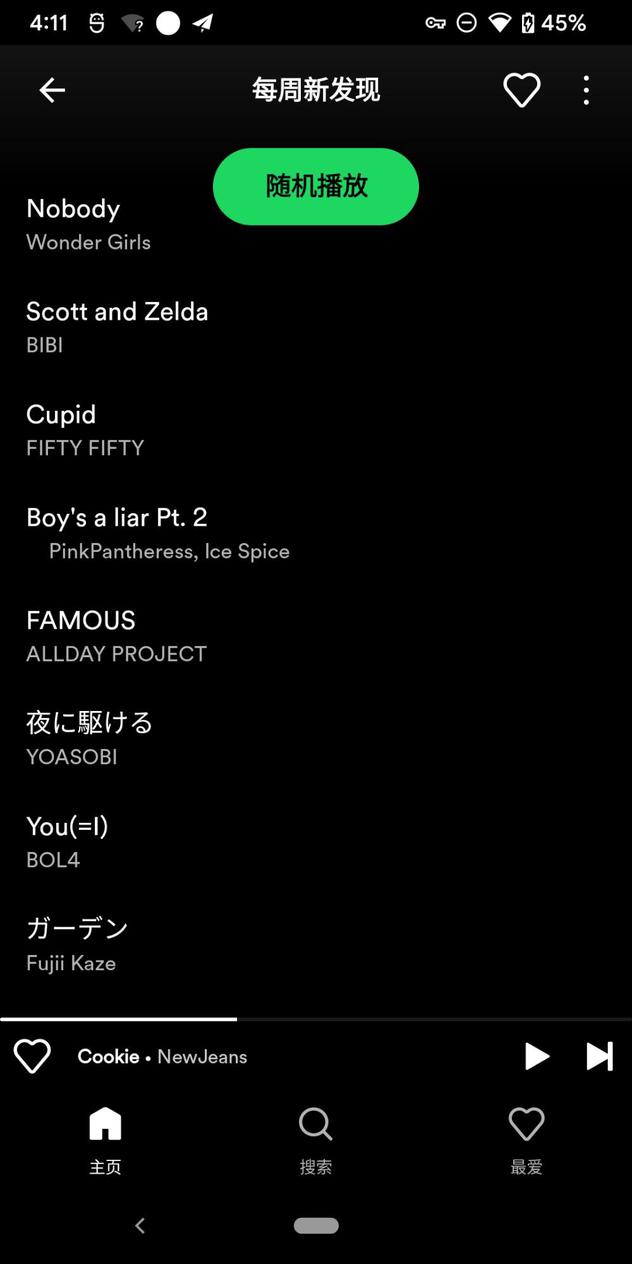Start 随机播放 shuffle play
Viewport: 632px width, 1264px height.
pyautogui.click(x=316, y=187)
